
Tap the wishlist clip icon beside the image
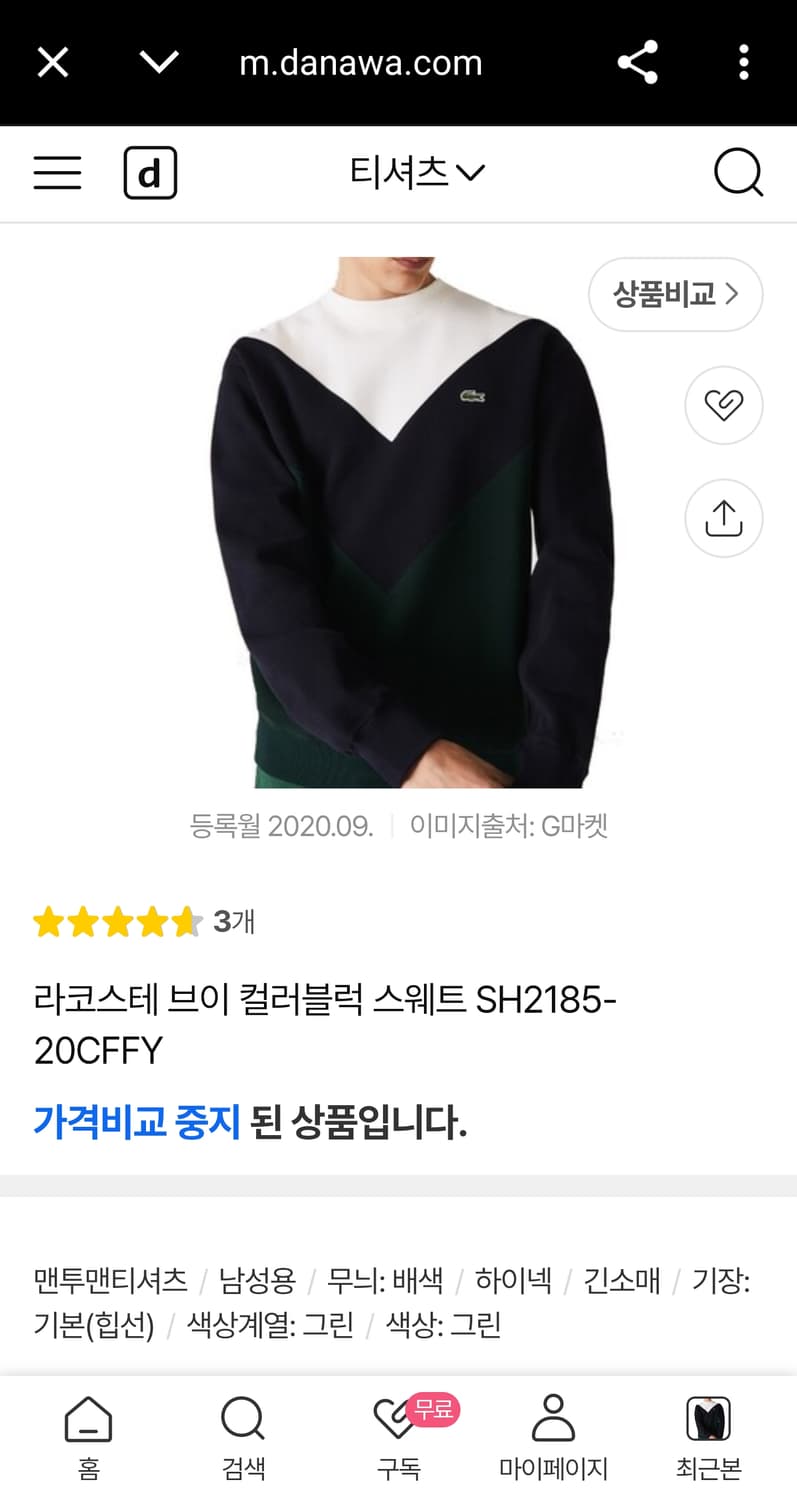point(723,405)
